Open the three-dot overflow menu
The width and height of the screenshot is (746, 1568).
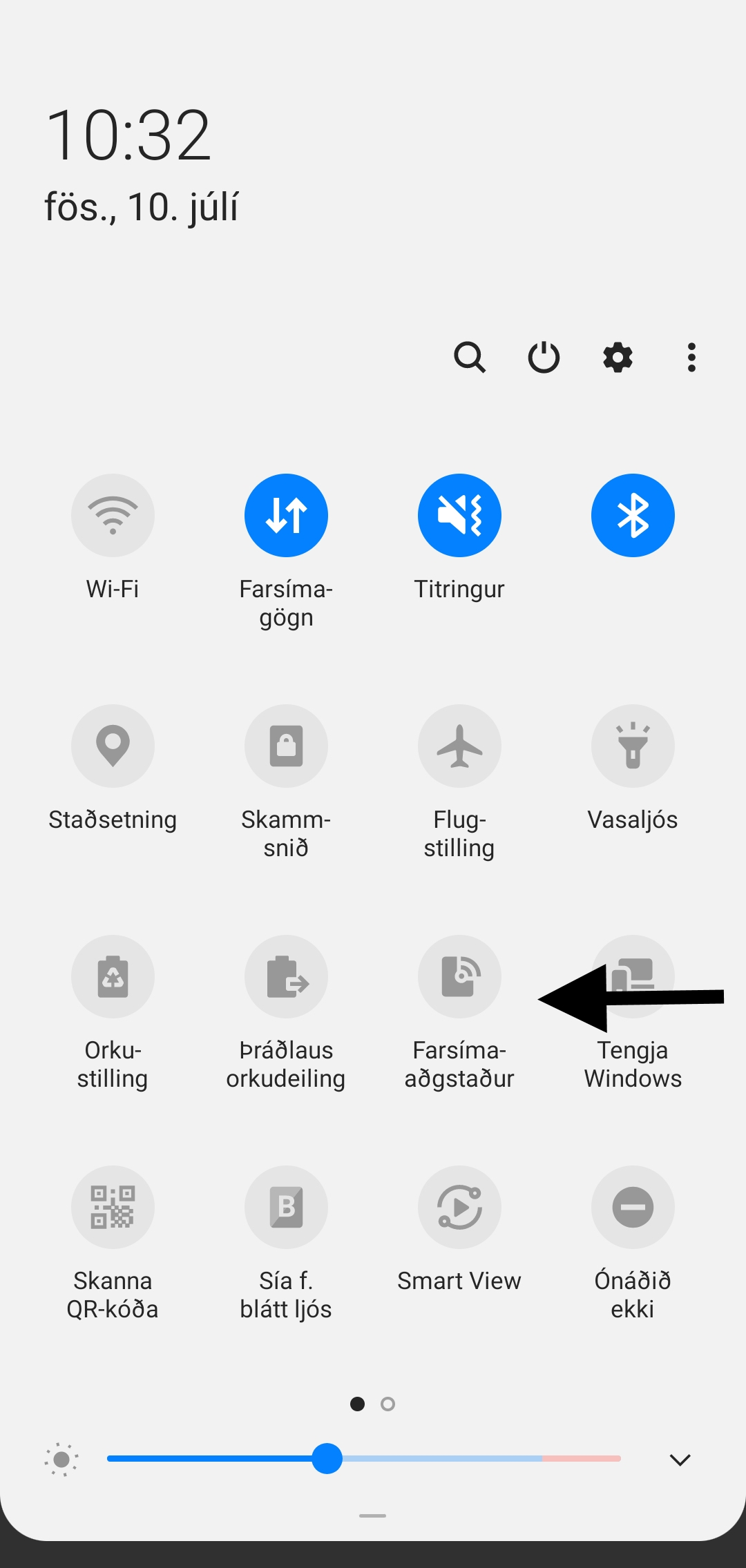click(x=691, y=357)
